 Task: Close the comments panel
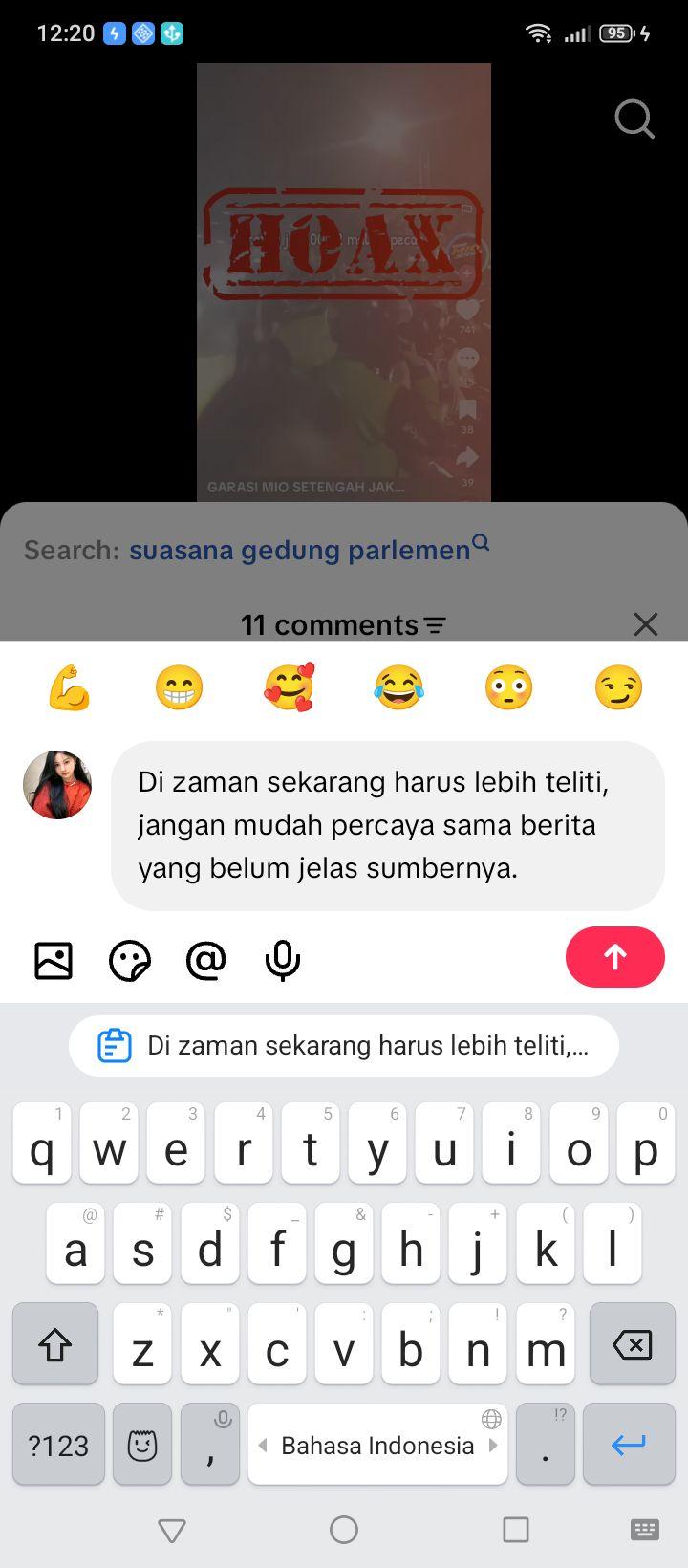pyautogui.click(x=646, y=624)
